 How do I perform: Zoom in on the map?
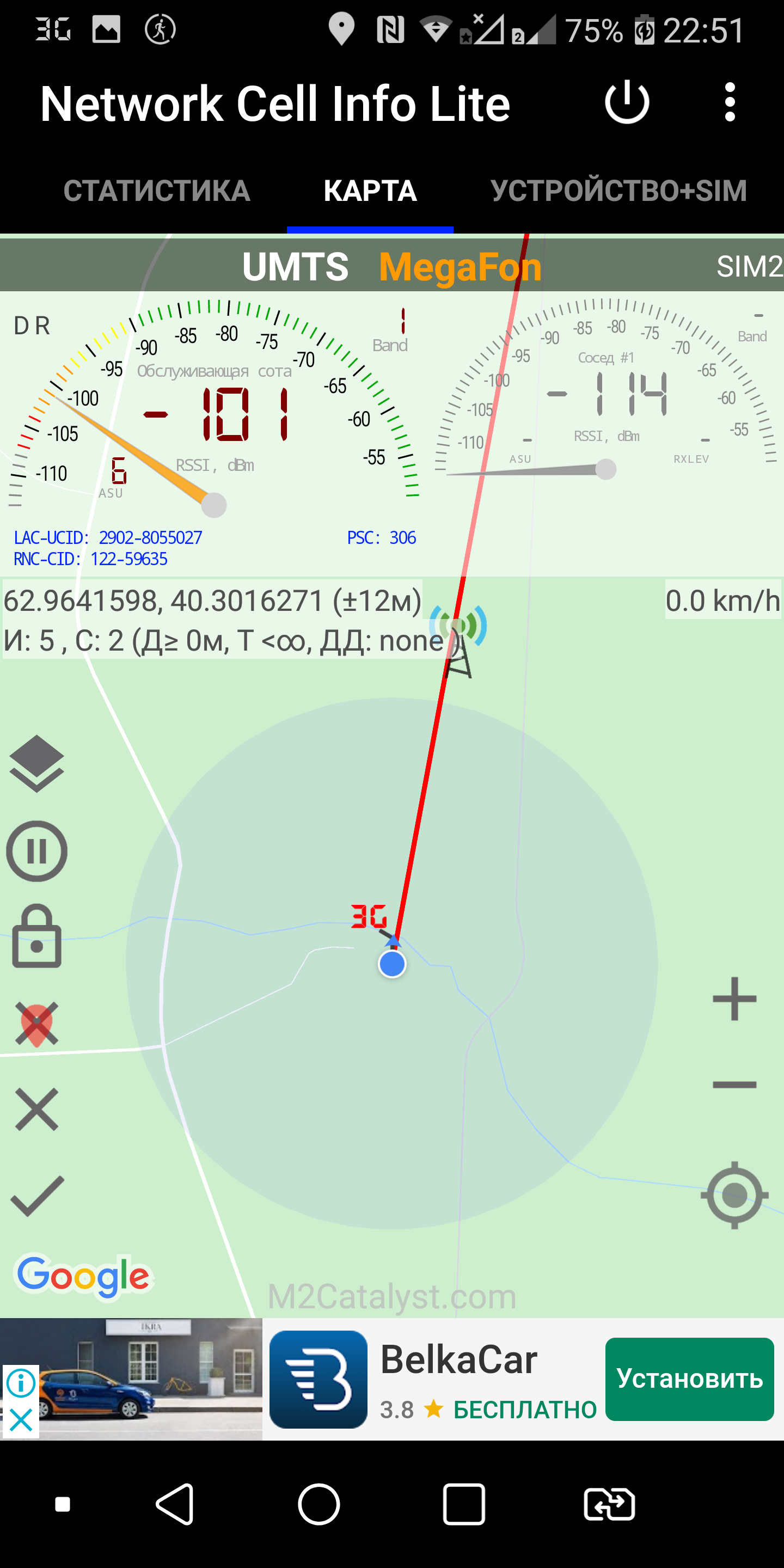click(734, 999)
